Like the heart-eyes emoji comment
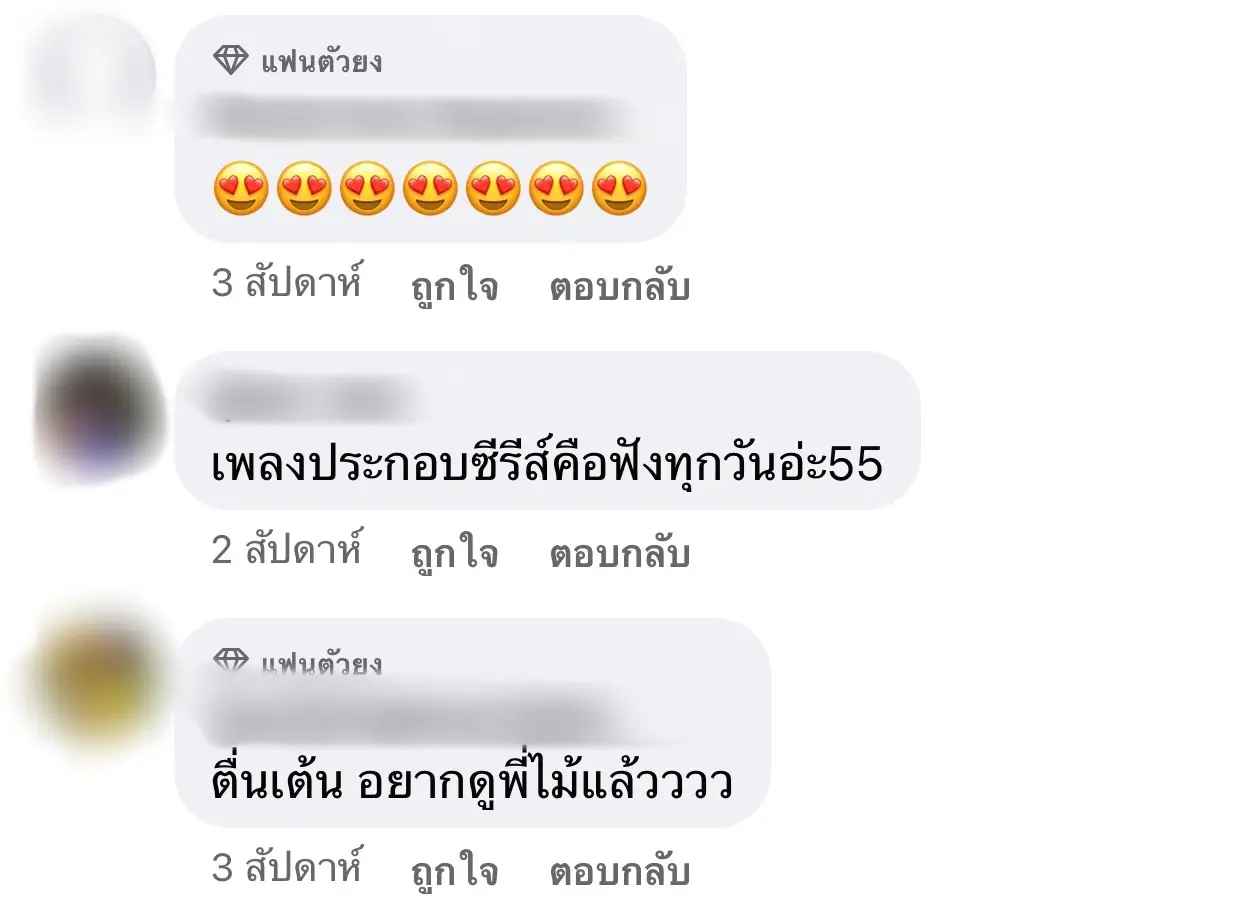The height and width of the screenshot is (924, 1242). [x=454, y=288]
